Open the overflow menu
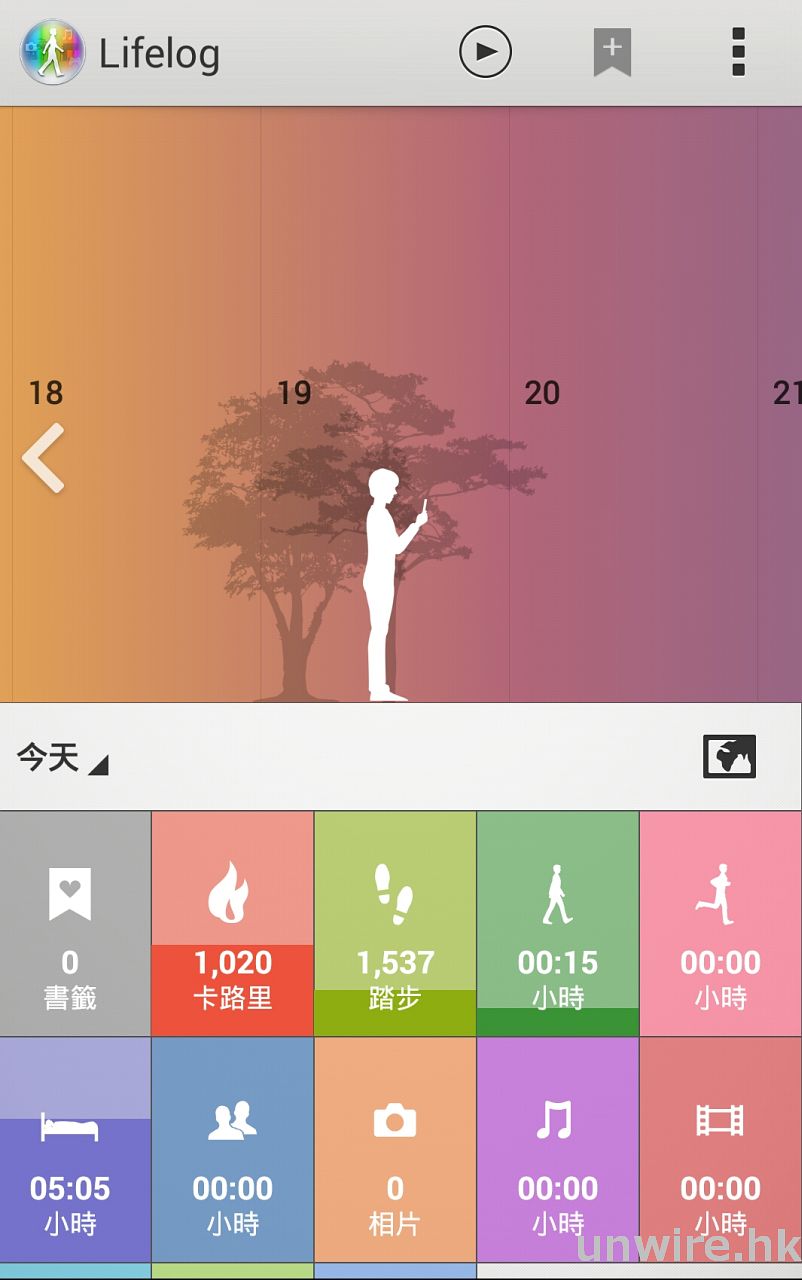 coord(738,52)
